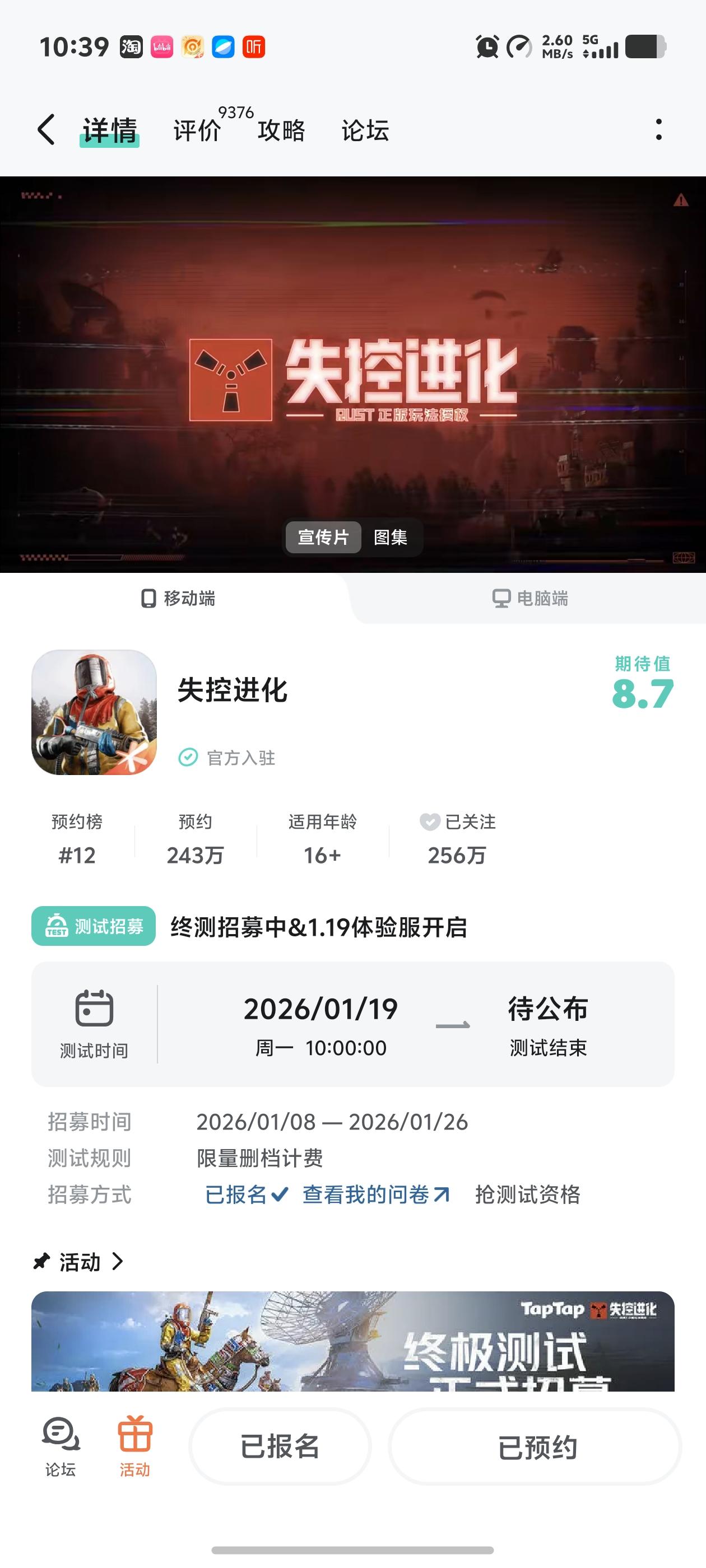Open the 终极测试 event banner
This screenshot has height=1568, width=706.
[352, 1340]
